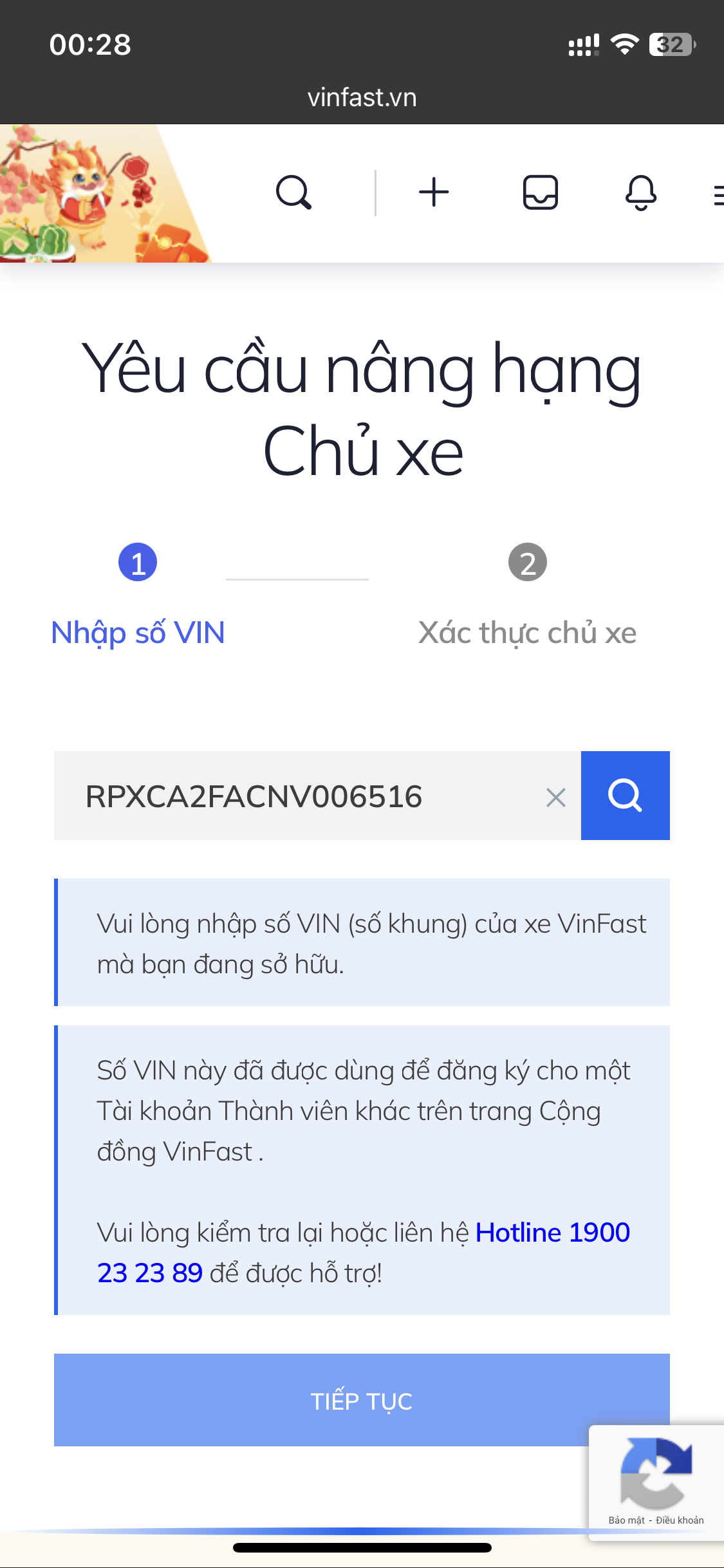
Task: Tap the VIN number input field
Action: pos(302,796)
